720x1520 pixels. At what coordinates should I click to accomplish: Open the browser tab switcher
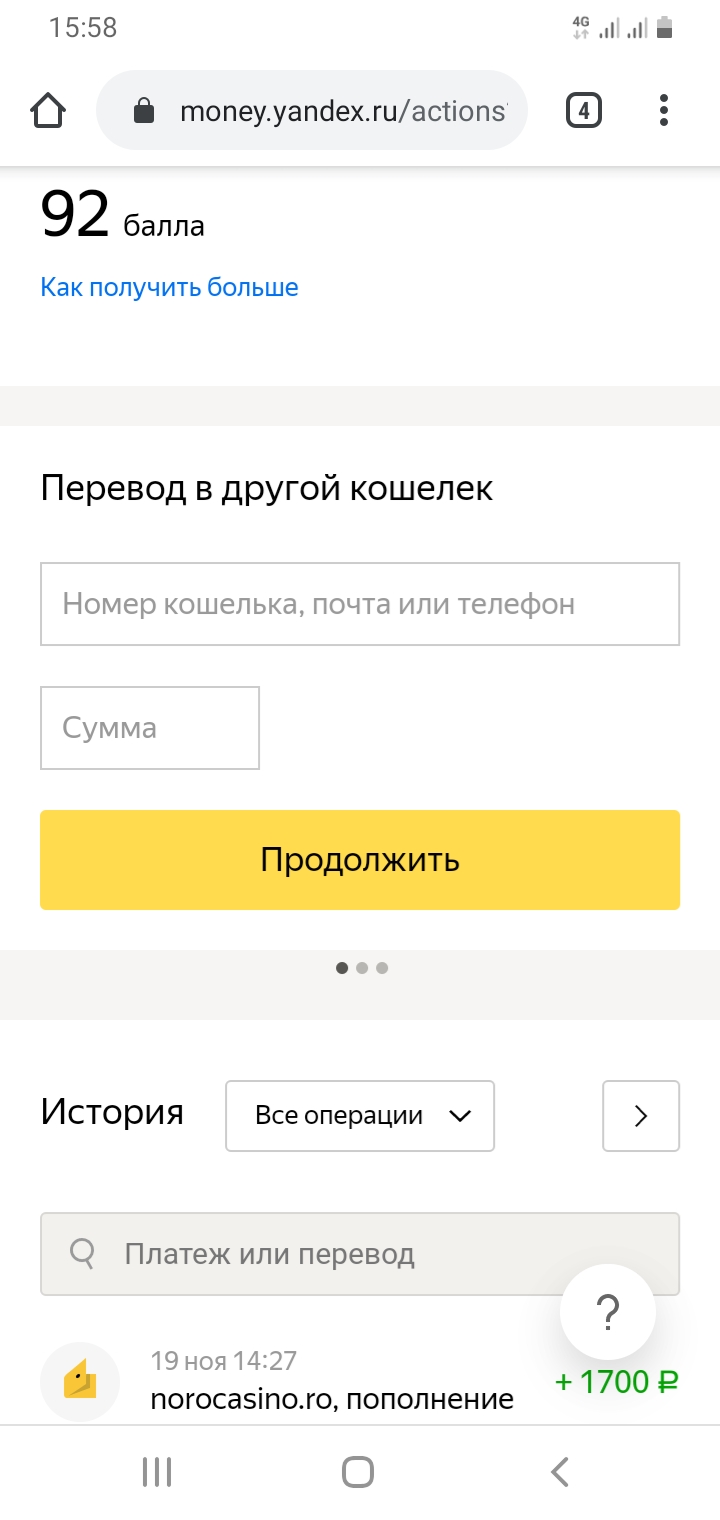pyautogui.click(x=584, y=110)
